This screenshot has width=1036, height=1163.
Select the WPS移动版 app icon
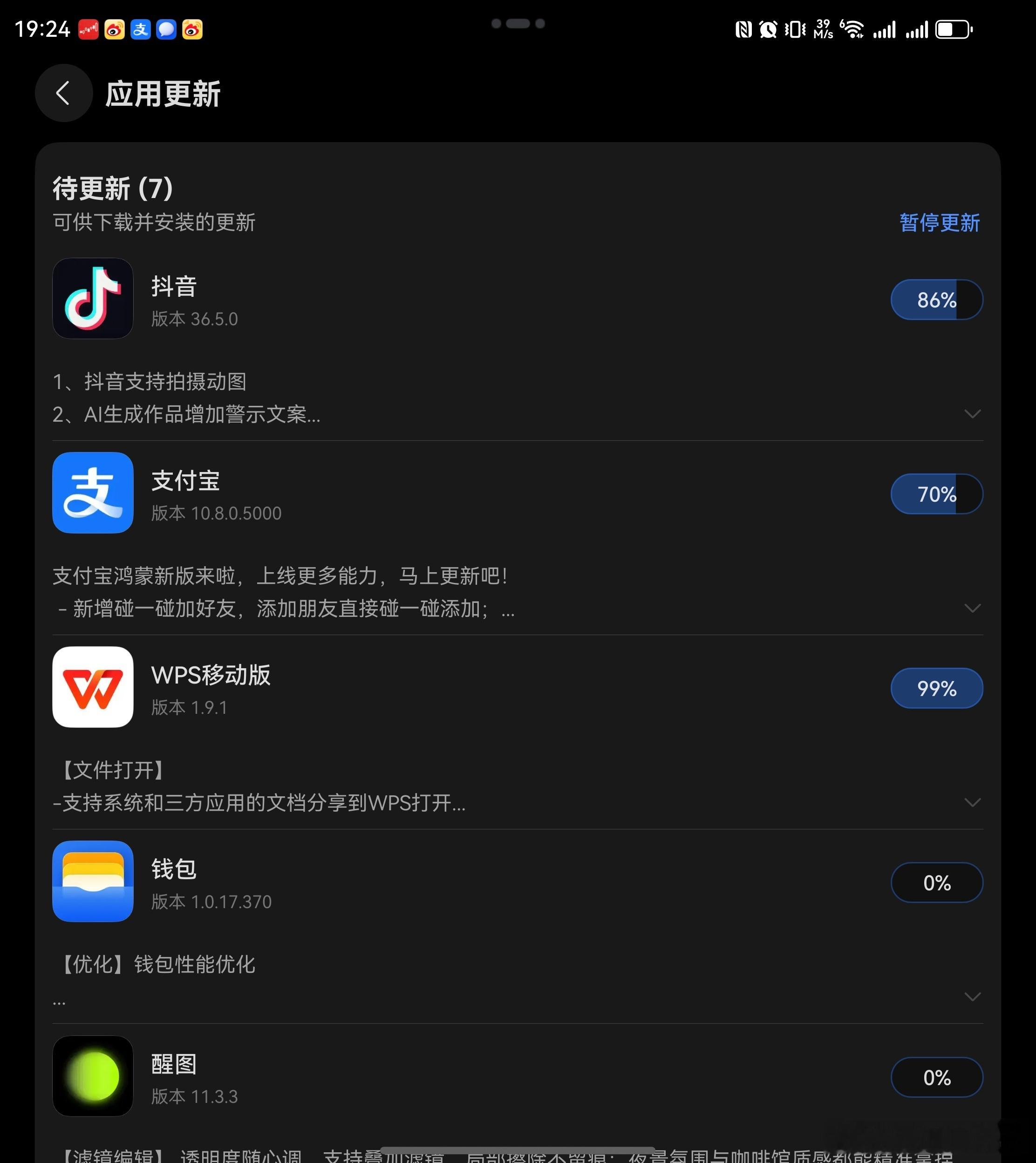coord(93,687)
